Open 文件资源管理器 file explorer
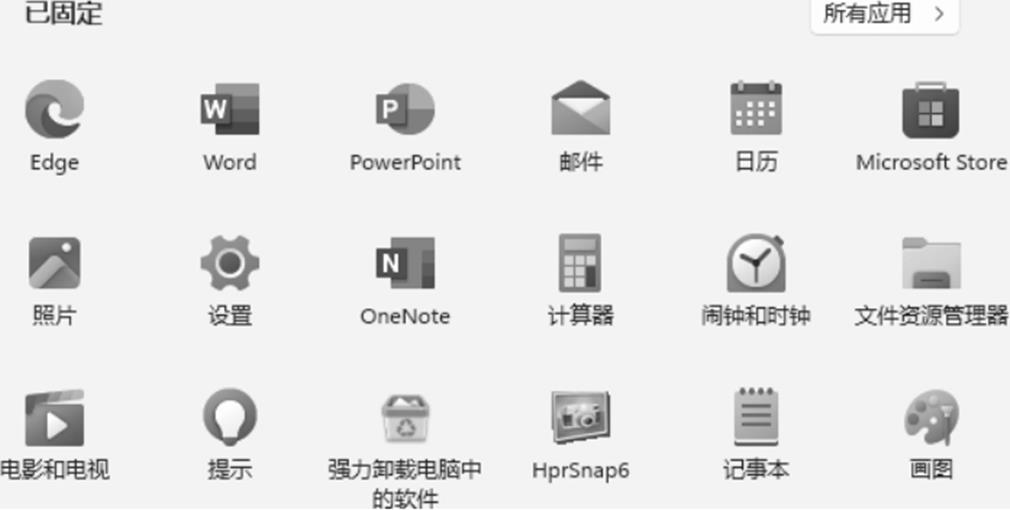This screenshot has height=510, width=1010. click(931, 264)
